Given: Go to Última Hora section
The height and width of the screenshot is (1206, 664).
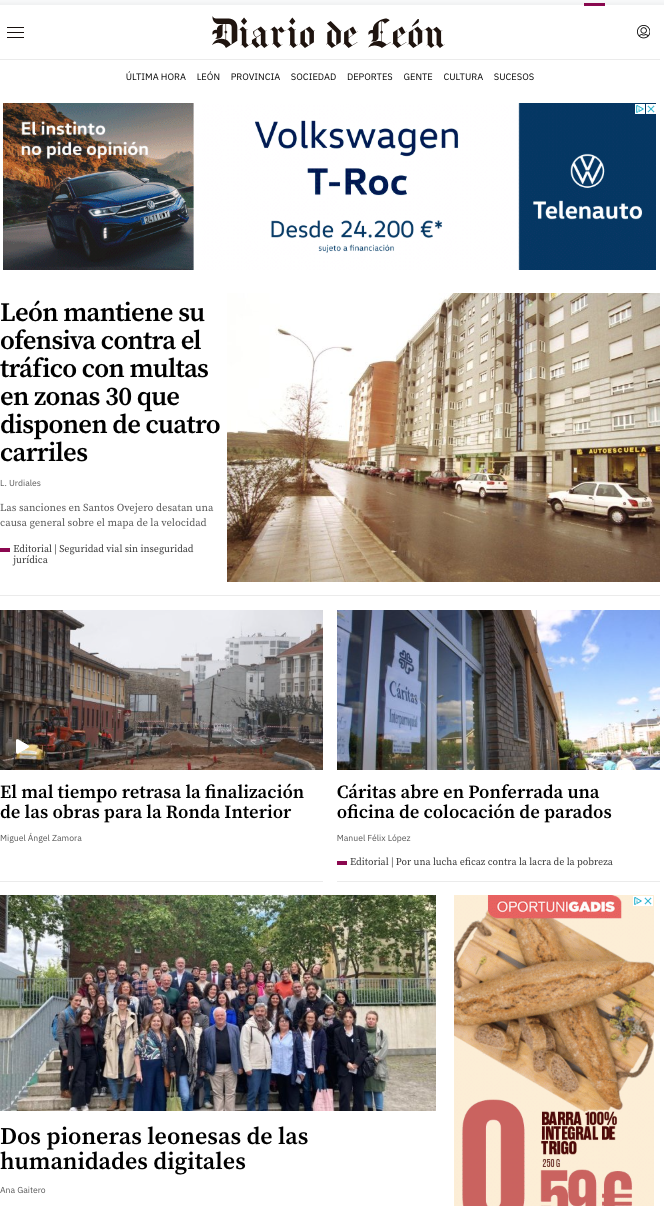Looking at the screenshot, I should pos(155,77).
